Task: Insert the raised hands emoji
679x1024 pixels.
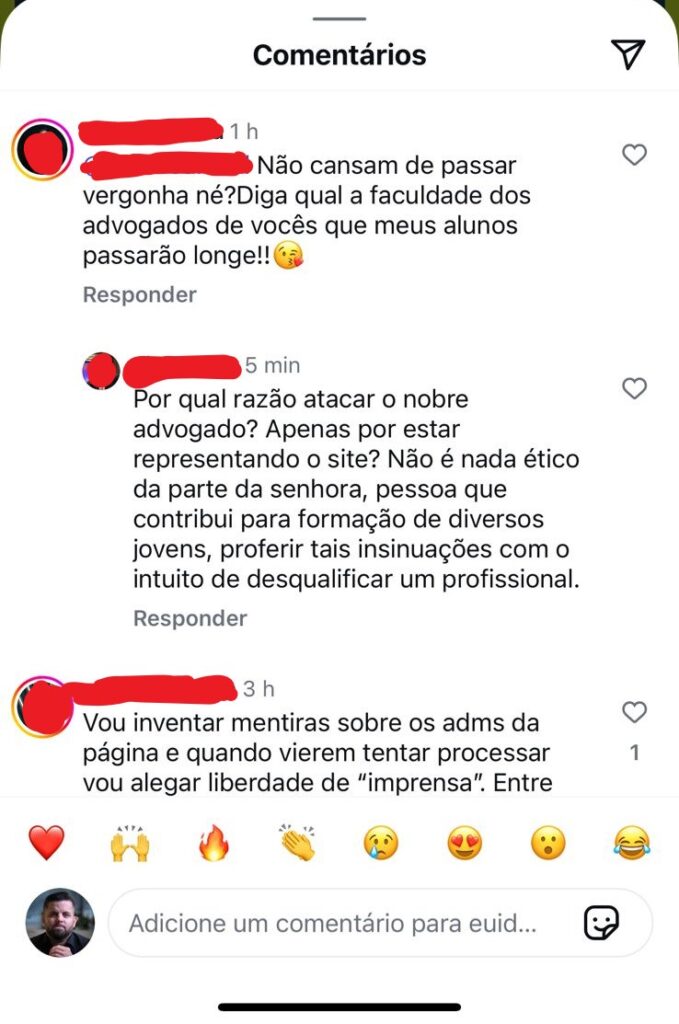Action: tap(129, 844)
